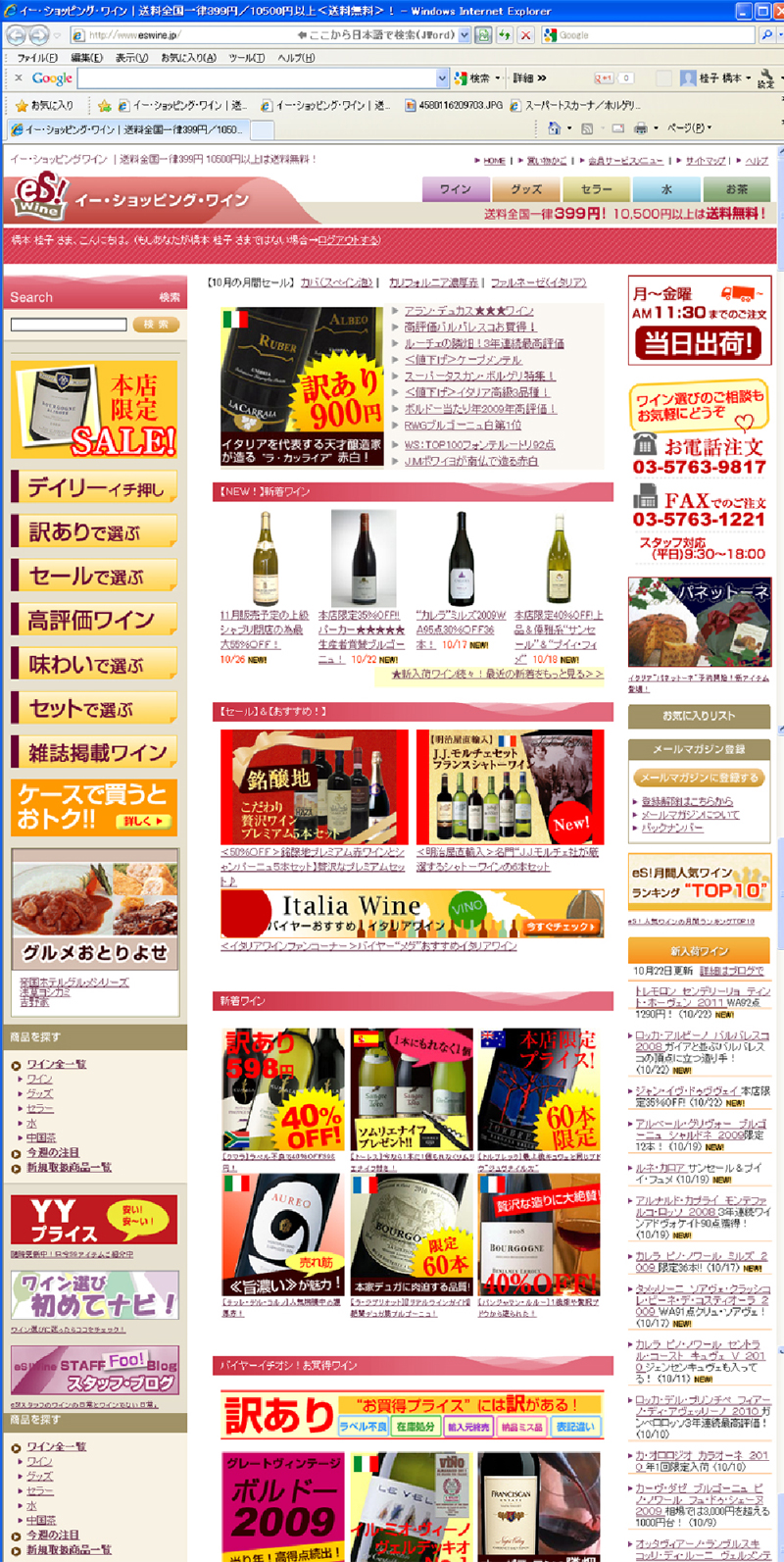Open the 本店限定 SALE banner
This screenshot has width=784, height=1562.
pos(94,409)
